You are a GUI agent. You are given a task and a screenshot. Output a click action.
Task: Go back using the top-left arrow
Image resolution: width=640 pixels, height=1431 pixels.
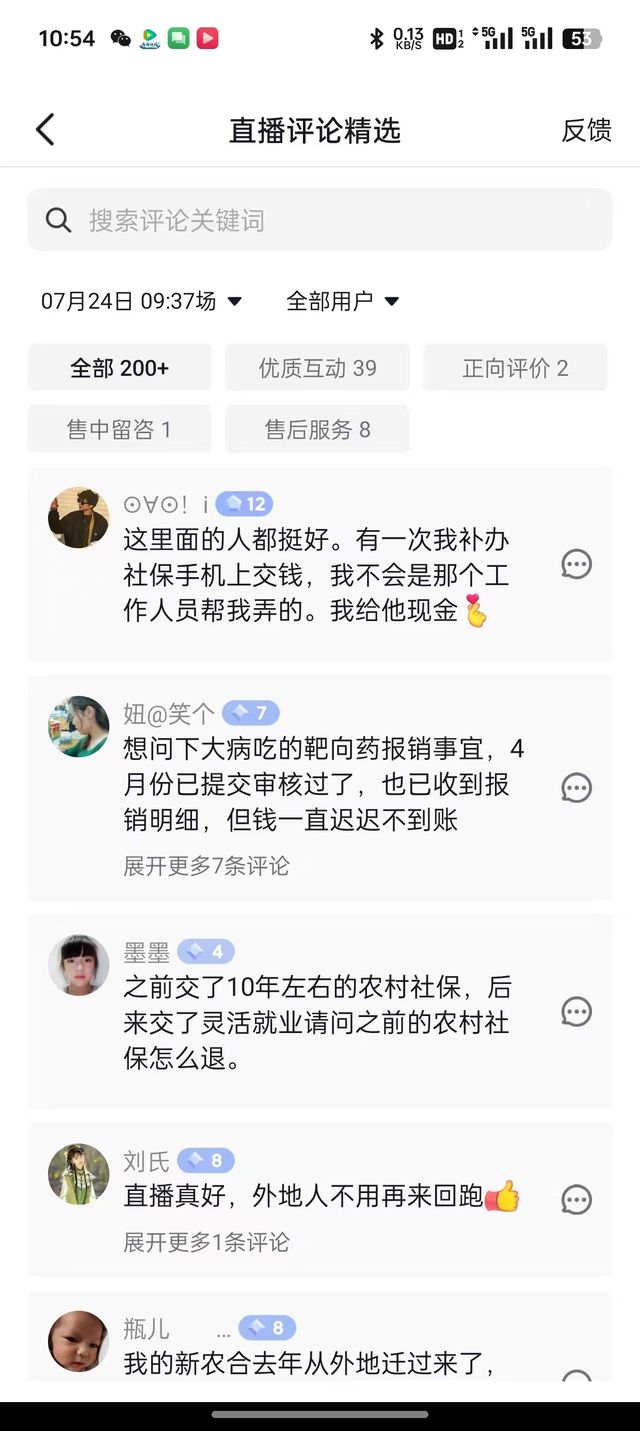tap(45, 130)
